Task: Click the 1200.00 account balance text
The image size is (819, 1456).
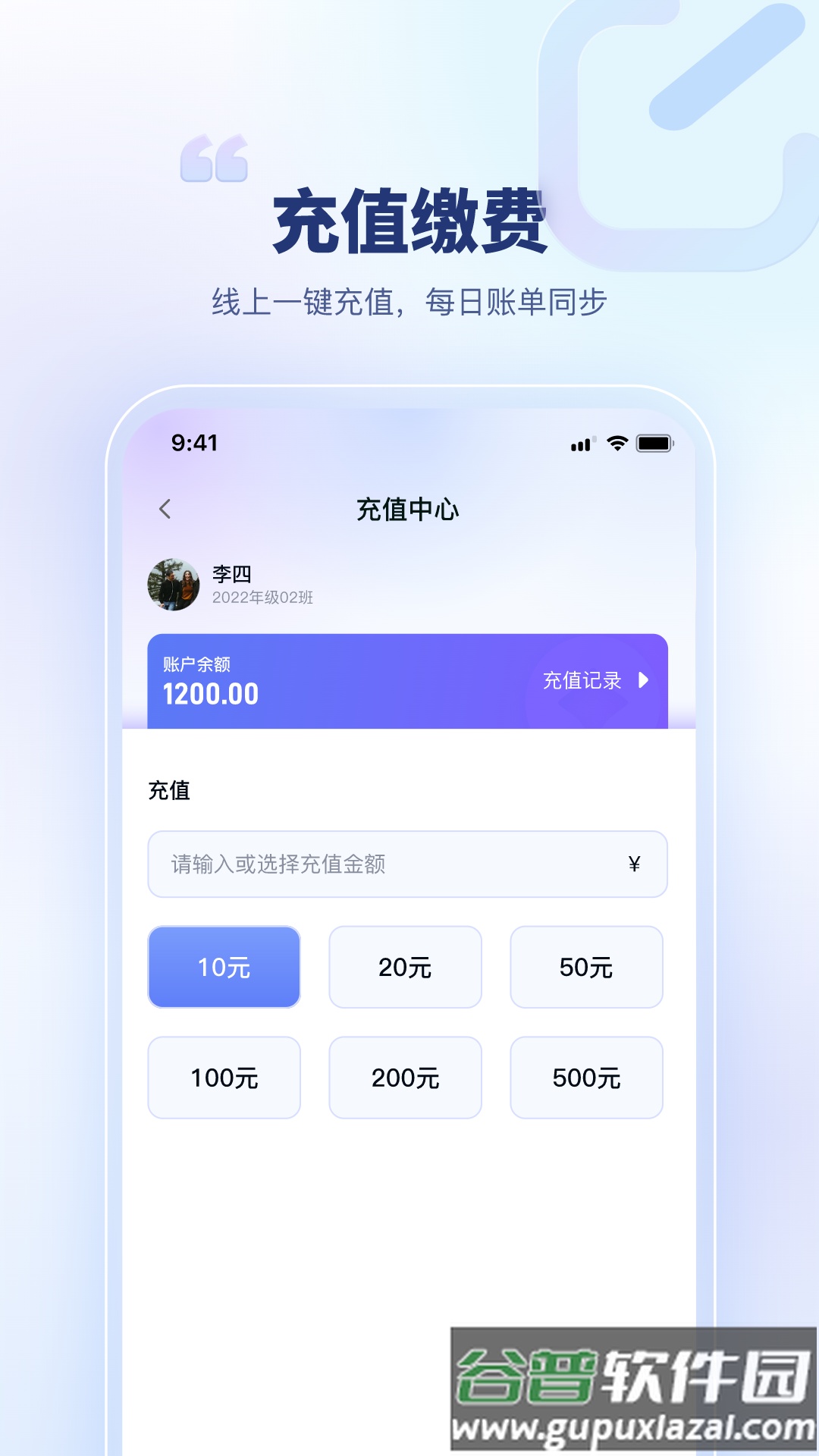Action: 210,694
